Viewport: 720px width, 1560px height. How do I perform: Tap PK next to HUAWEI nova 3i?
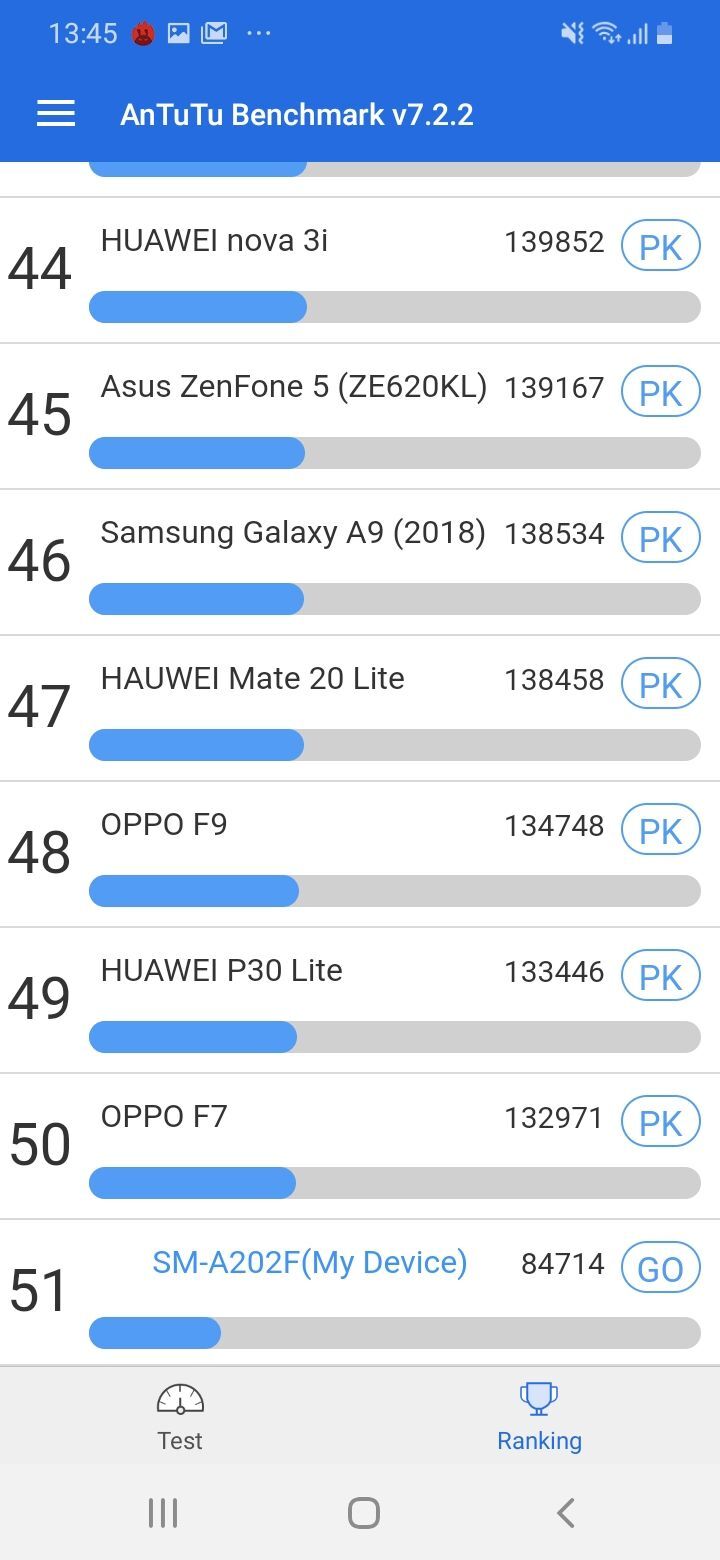pos(660,245)
